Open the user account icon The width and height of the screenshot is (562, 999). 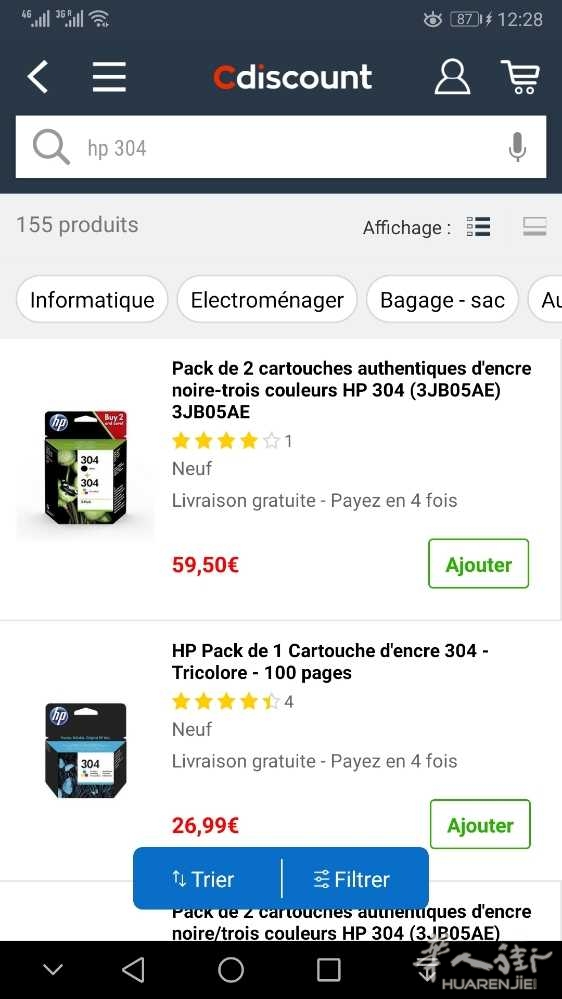452,77
